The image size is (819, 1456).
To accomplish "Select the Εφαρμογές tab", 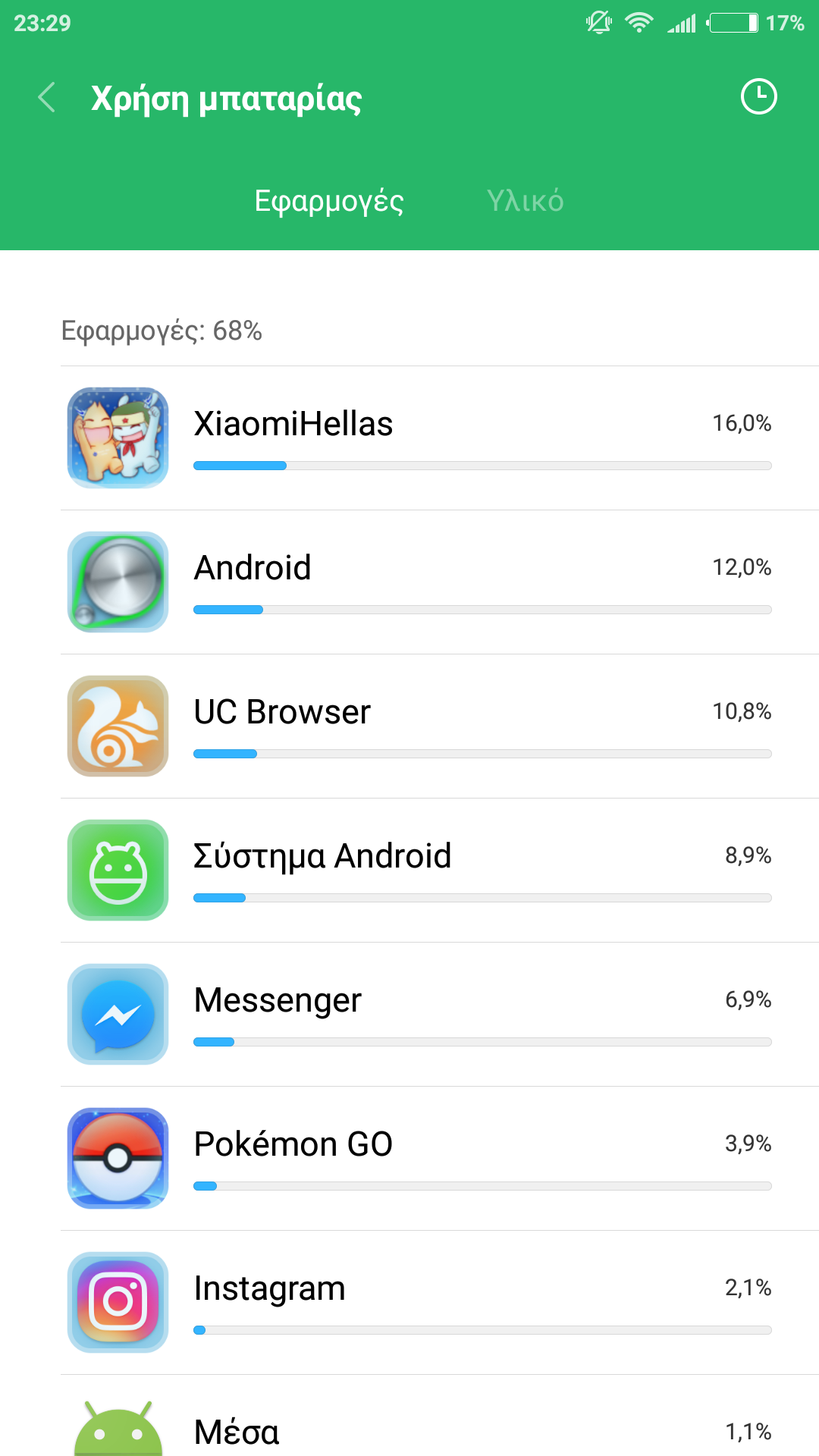I will (x=328, y=201).
